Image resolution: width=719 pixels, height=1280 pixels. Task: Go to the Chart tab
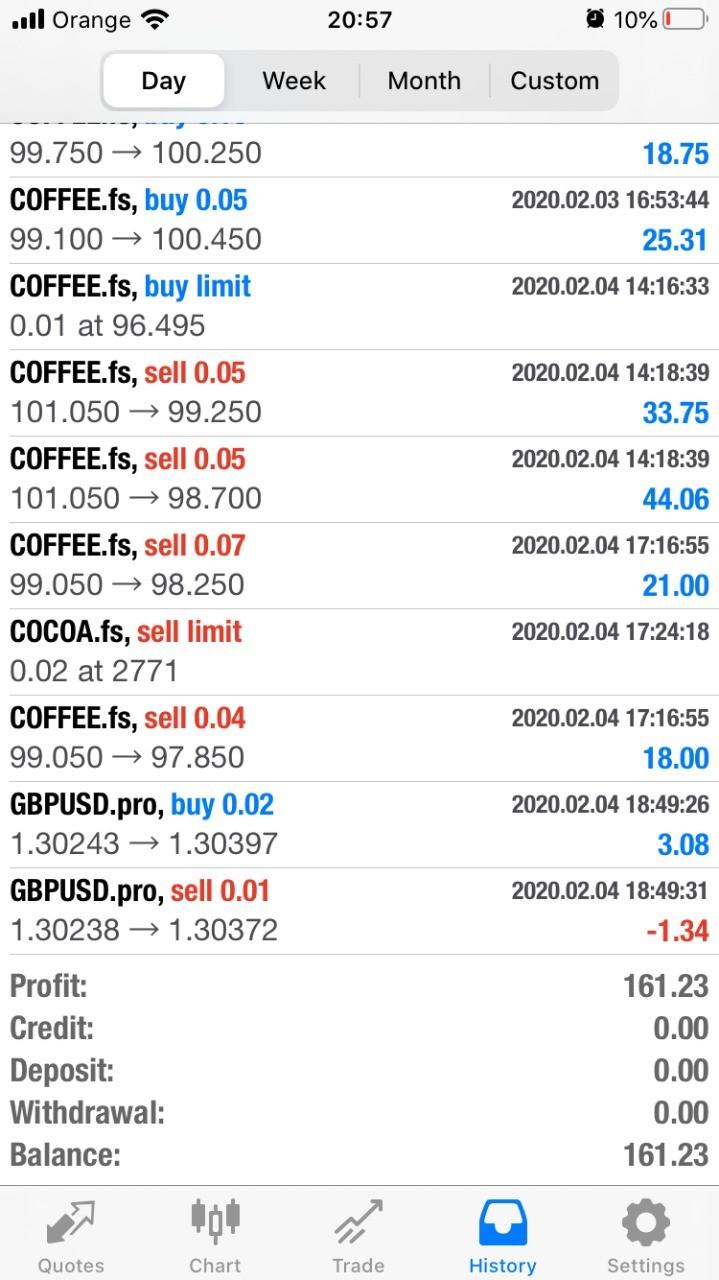215,1236
